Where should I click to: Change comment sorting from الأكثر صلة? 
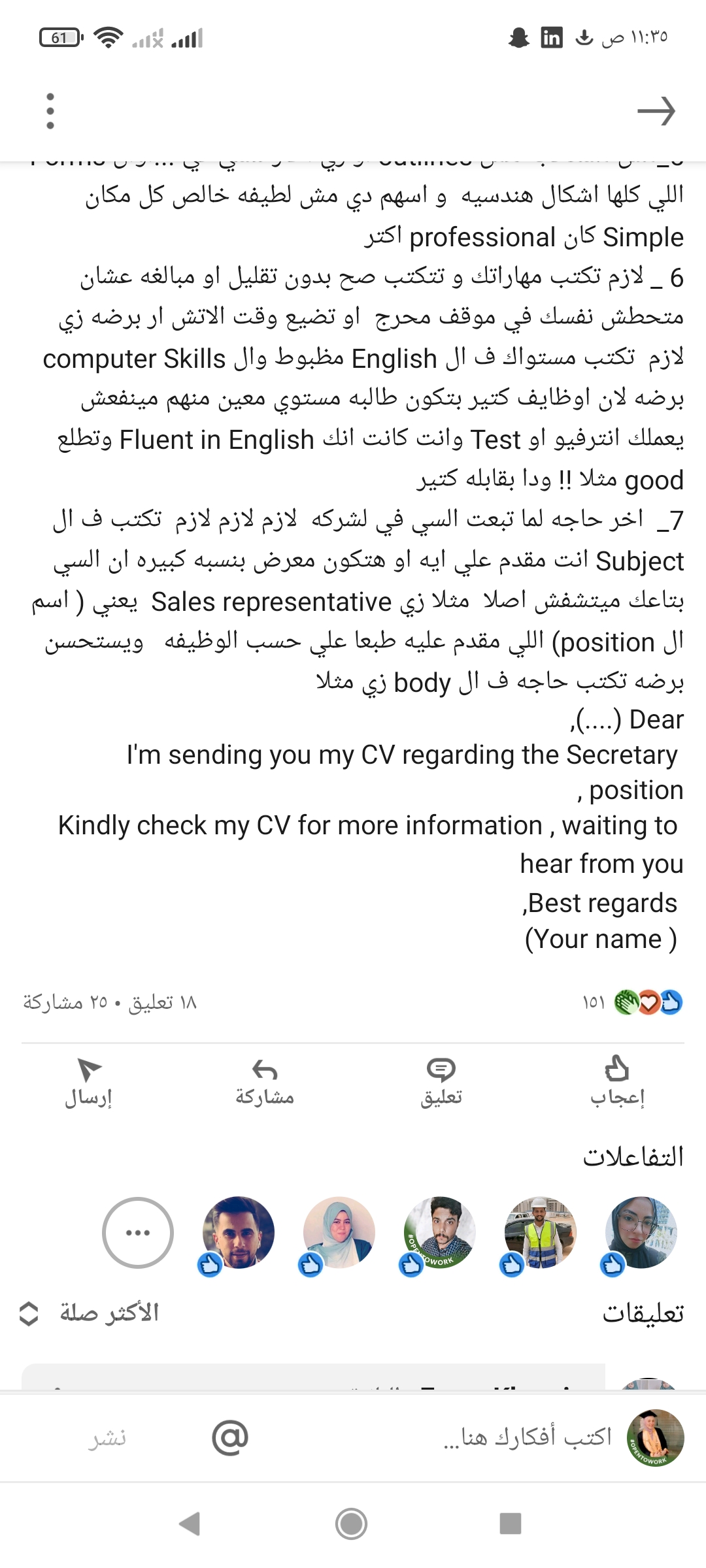(x=90, y=1313)
